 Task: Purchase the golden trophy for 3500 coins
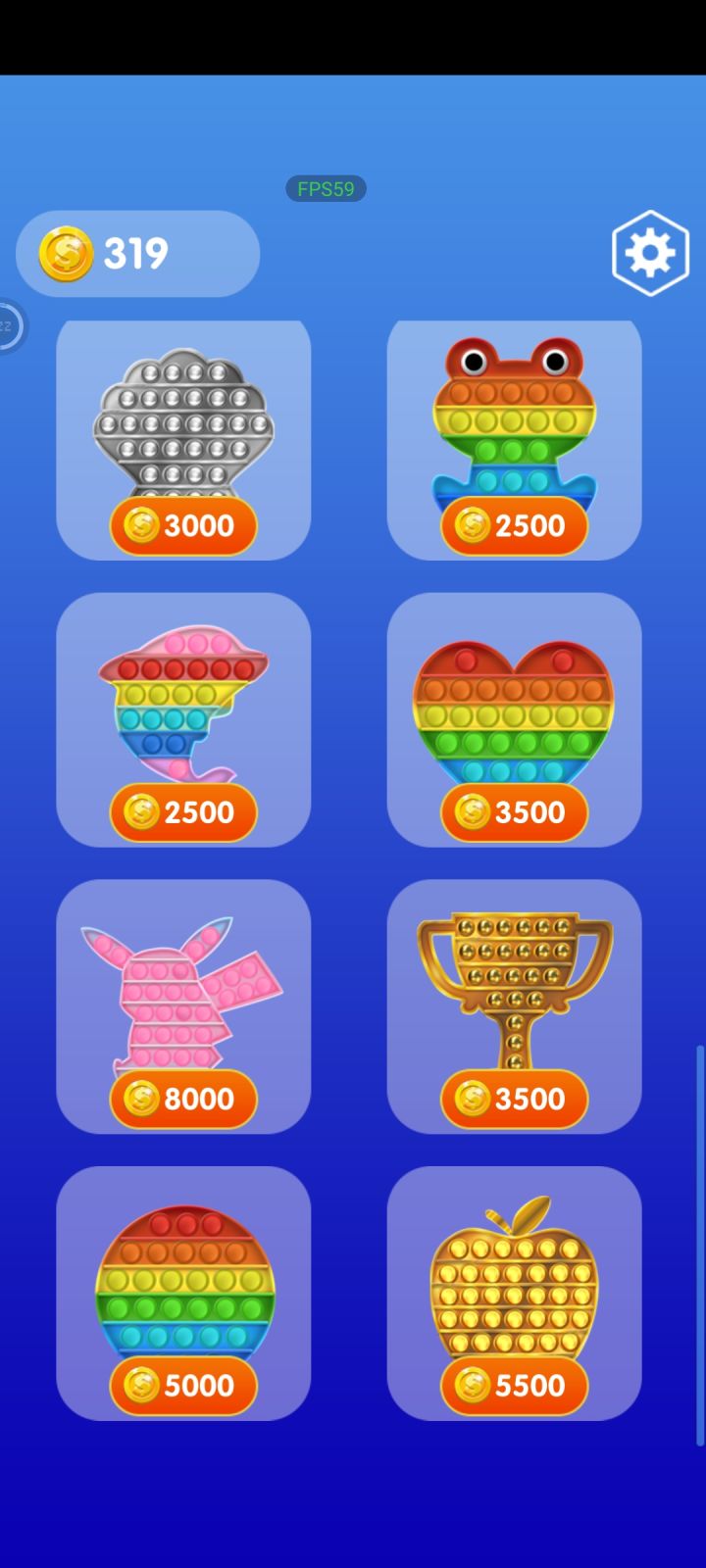tap(514, 1099)
